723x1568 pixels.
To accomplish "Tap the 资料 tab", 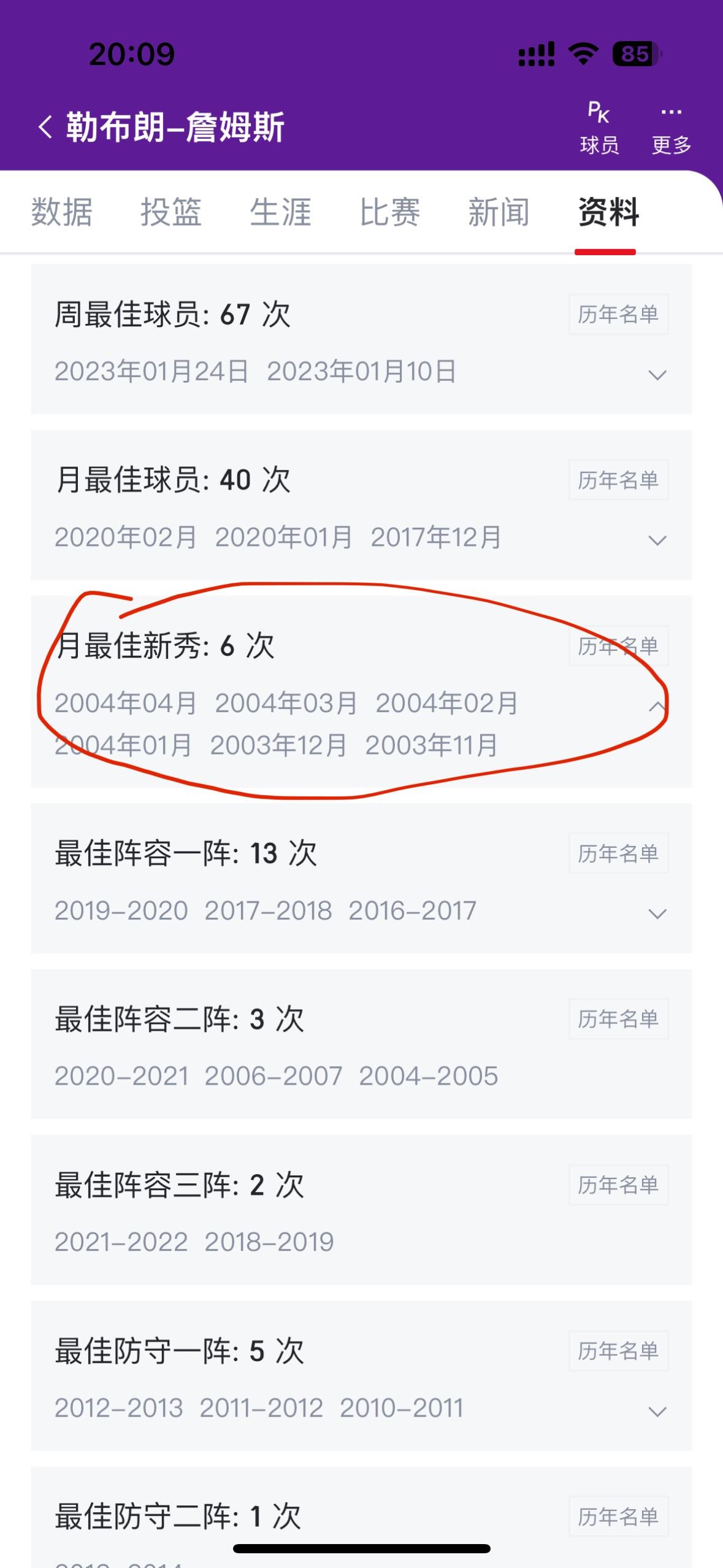I will tap(608, 212).
